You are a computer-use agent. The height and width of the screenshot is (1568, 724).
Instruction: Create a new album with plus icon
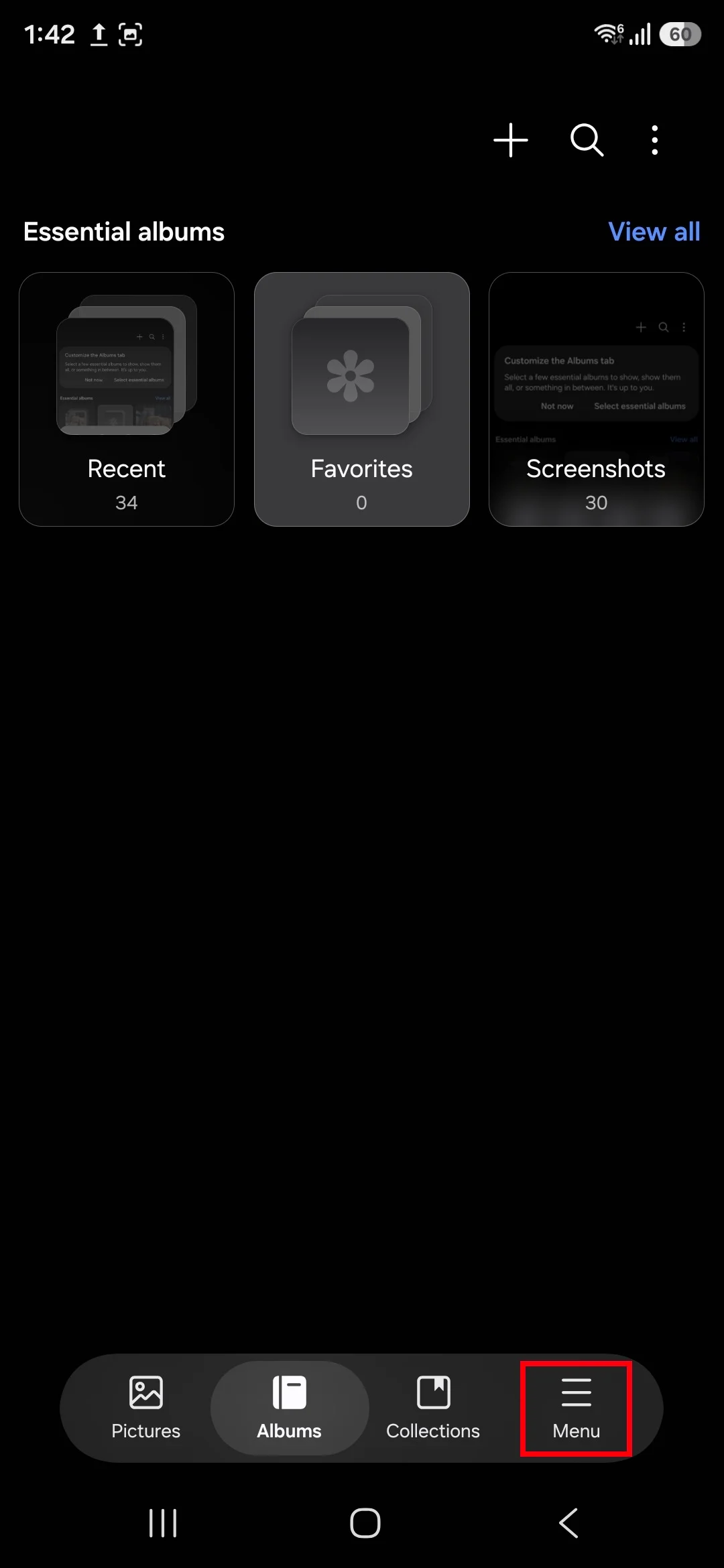[511, 140]
